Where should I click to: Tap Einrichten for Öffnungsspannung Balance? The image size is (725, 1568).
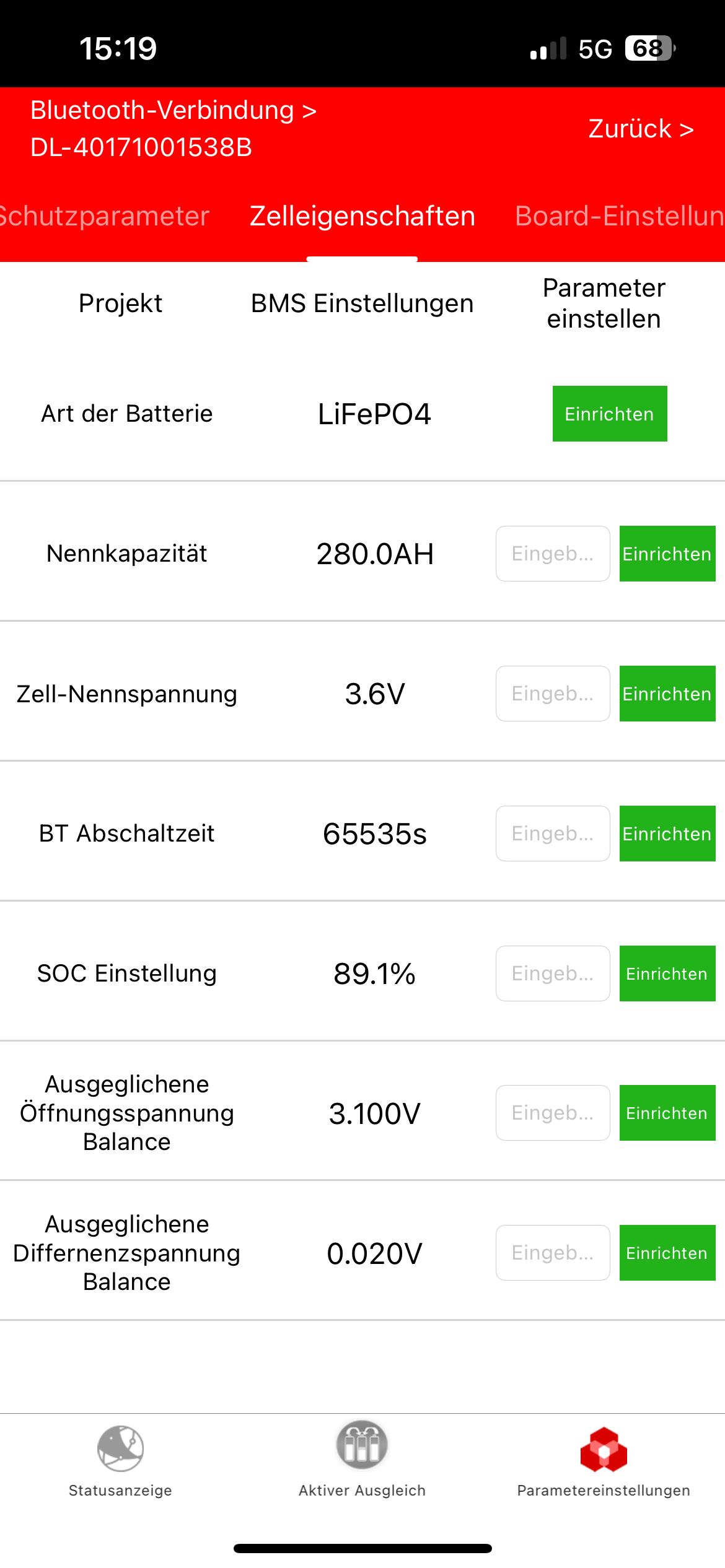click(x=667, y=1113)
